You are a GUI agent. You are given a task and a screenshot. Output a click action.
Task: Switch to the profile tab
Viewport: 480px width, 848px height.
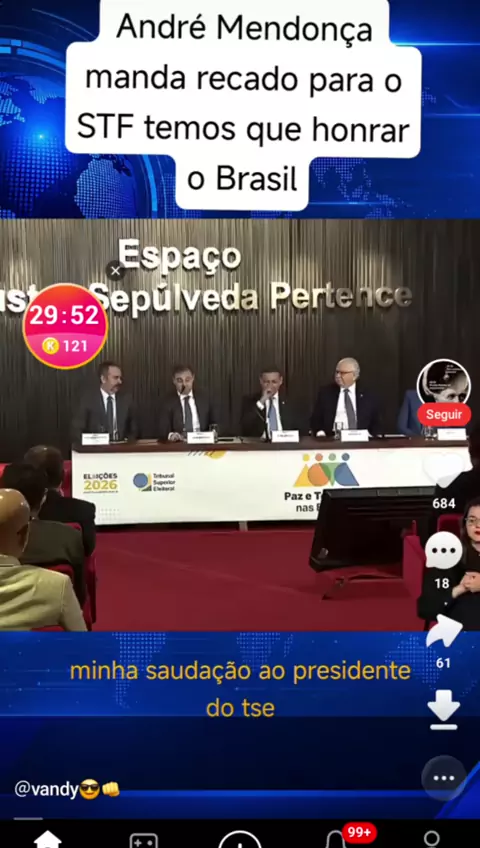coord(432,839)
